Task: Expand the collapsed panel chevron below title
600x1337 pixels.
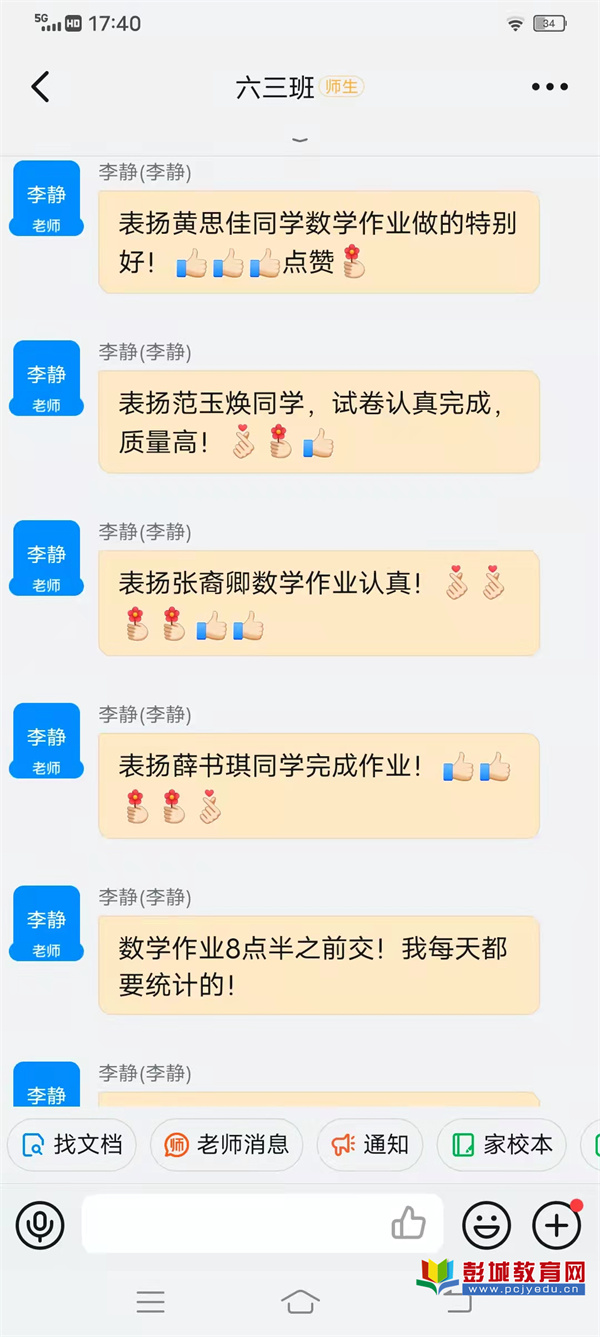Action: click(x=299, y=140)
